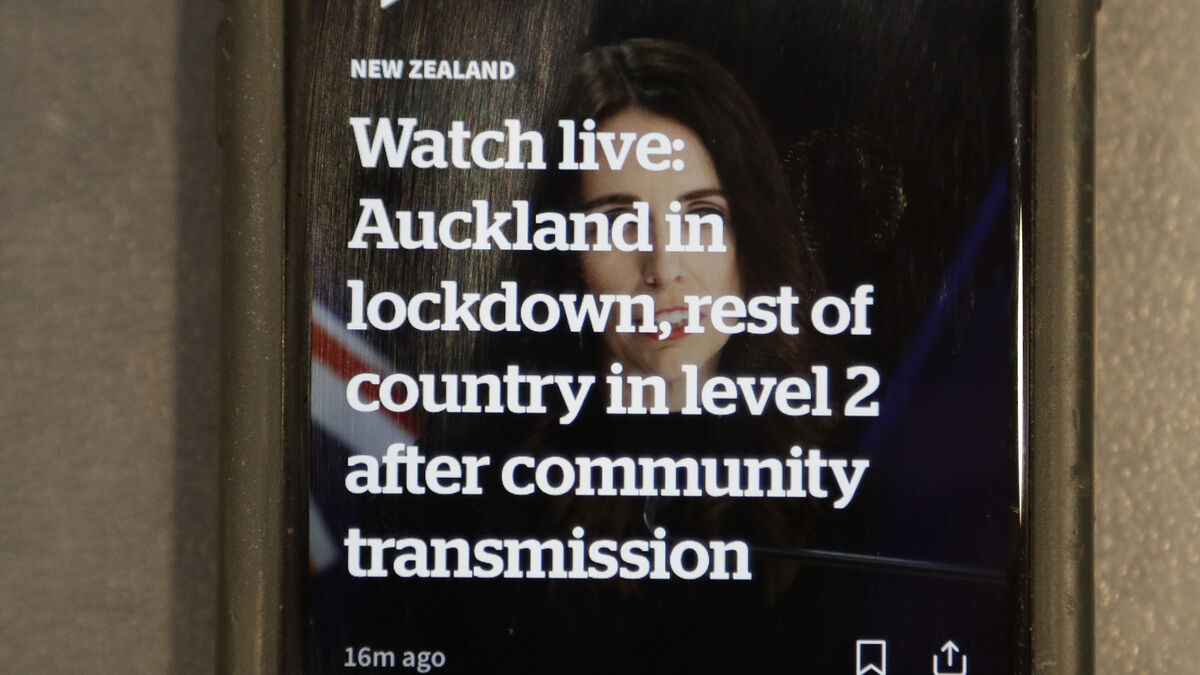The image size is (1200, 675).
Task: Open the Watch live Auckland lockdown story
Action: tap(611, 347)
